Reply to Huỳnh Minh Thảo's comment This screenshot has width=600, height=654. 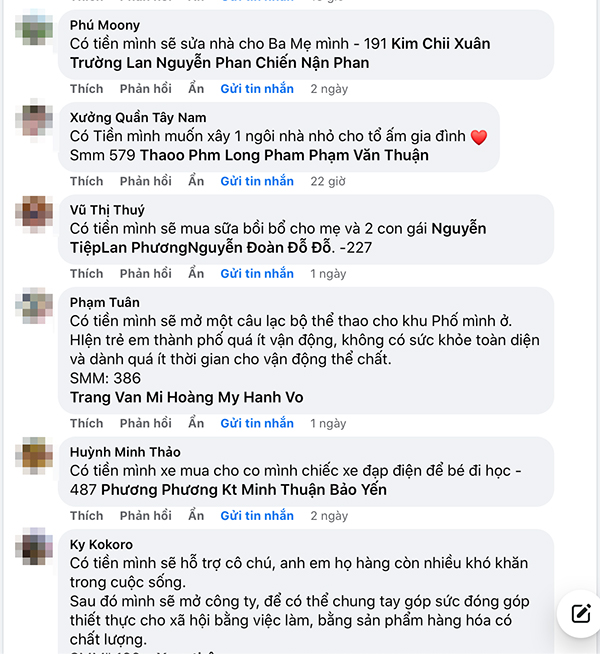145,515
